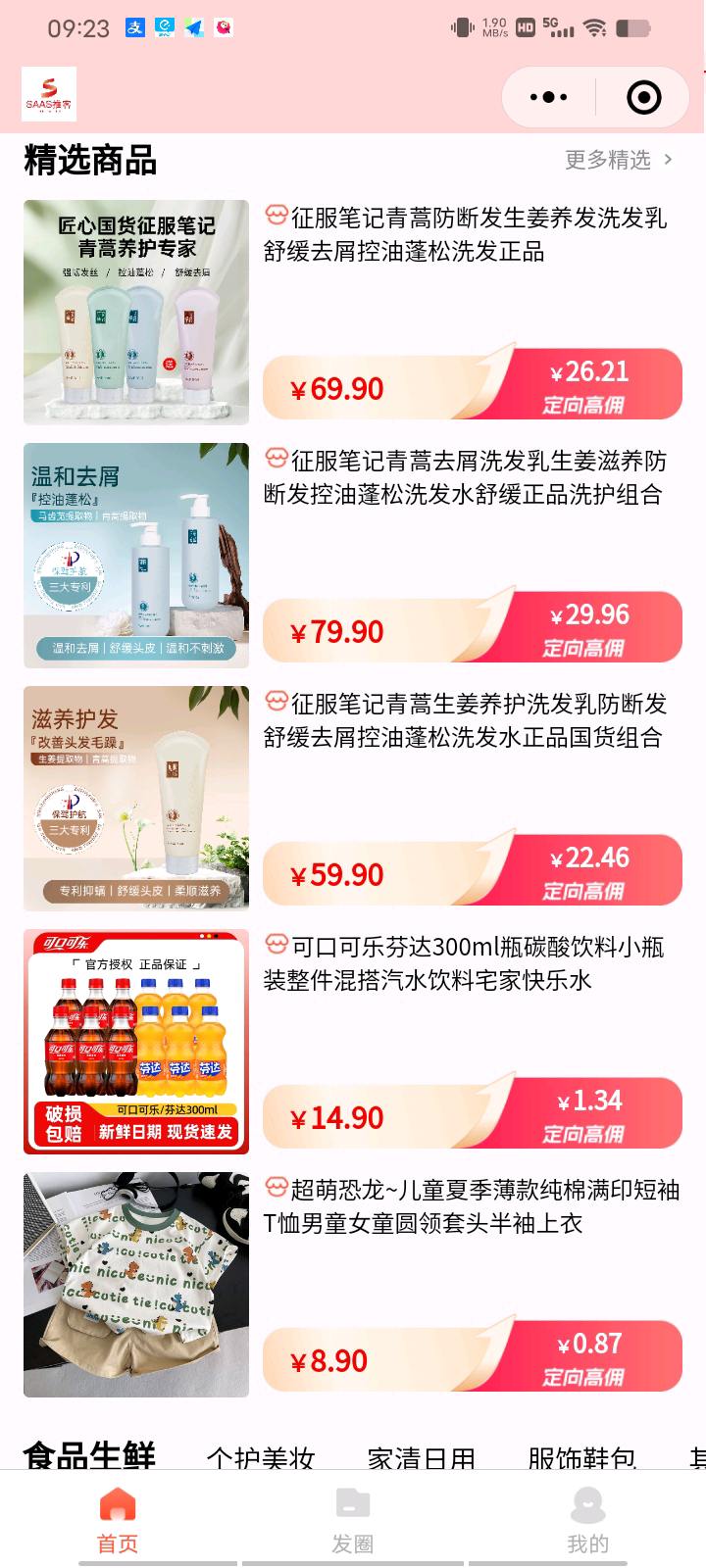Image resolution: width=706 pixels, height=1568 pixels.
Task: Switch to the 个护美妆 category
Action: [x=261, y=1457]
